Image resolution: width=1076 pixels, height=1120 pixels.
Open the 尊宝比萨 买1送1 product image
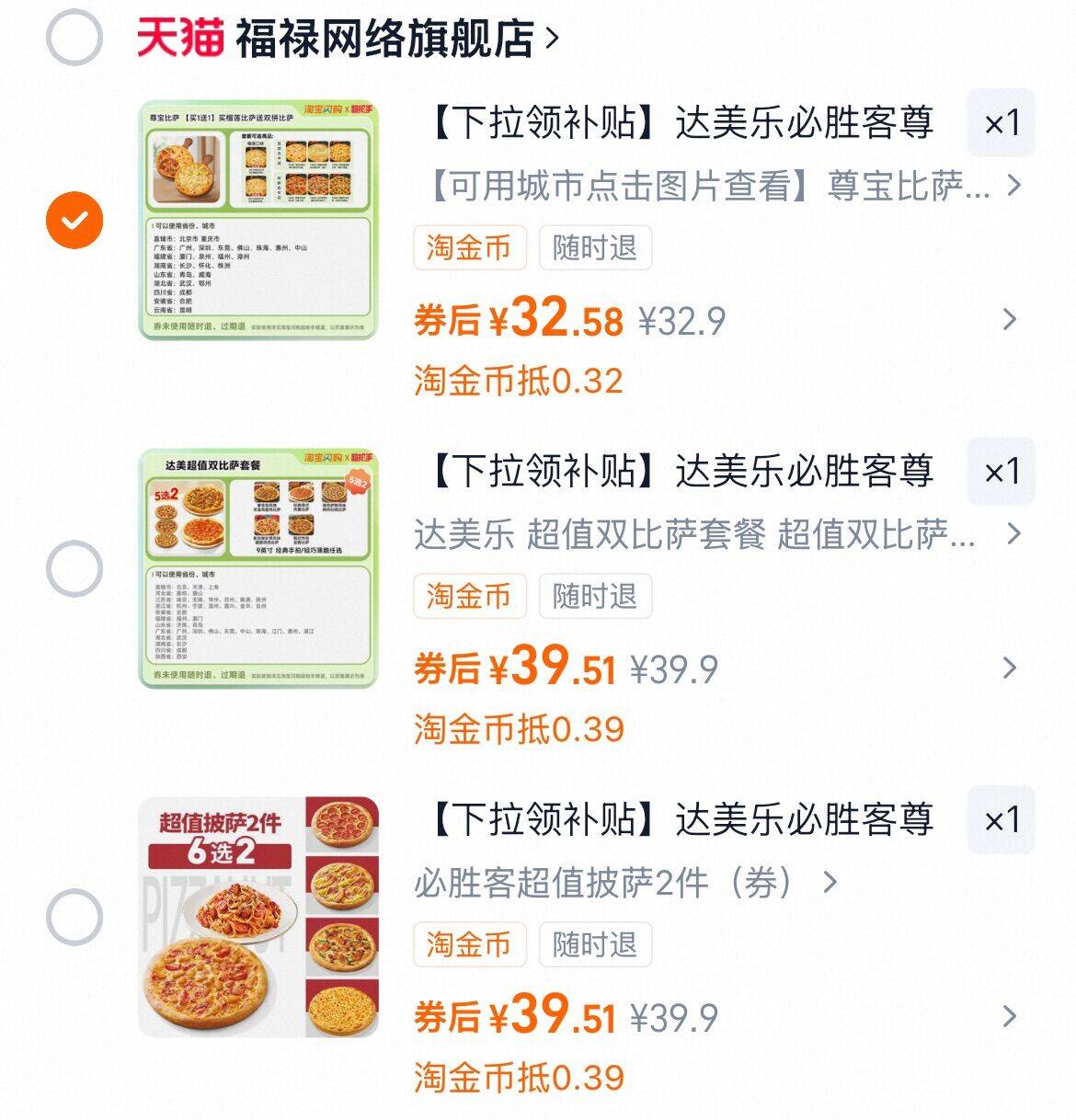click(x=258, y=220)
